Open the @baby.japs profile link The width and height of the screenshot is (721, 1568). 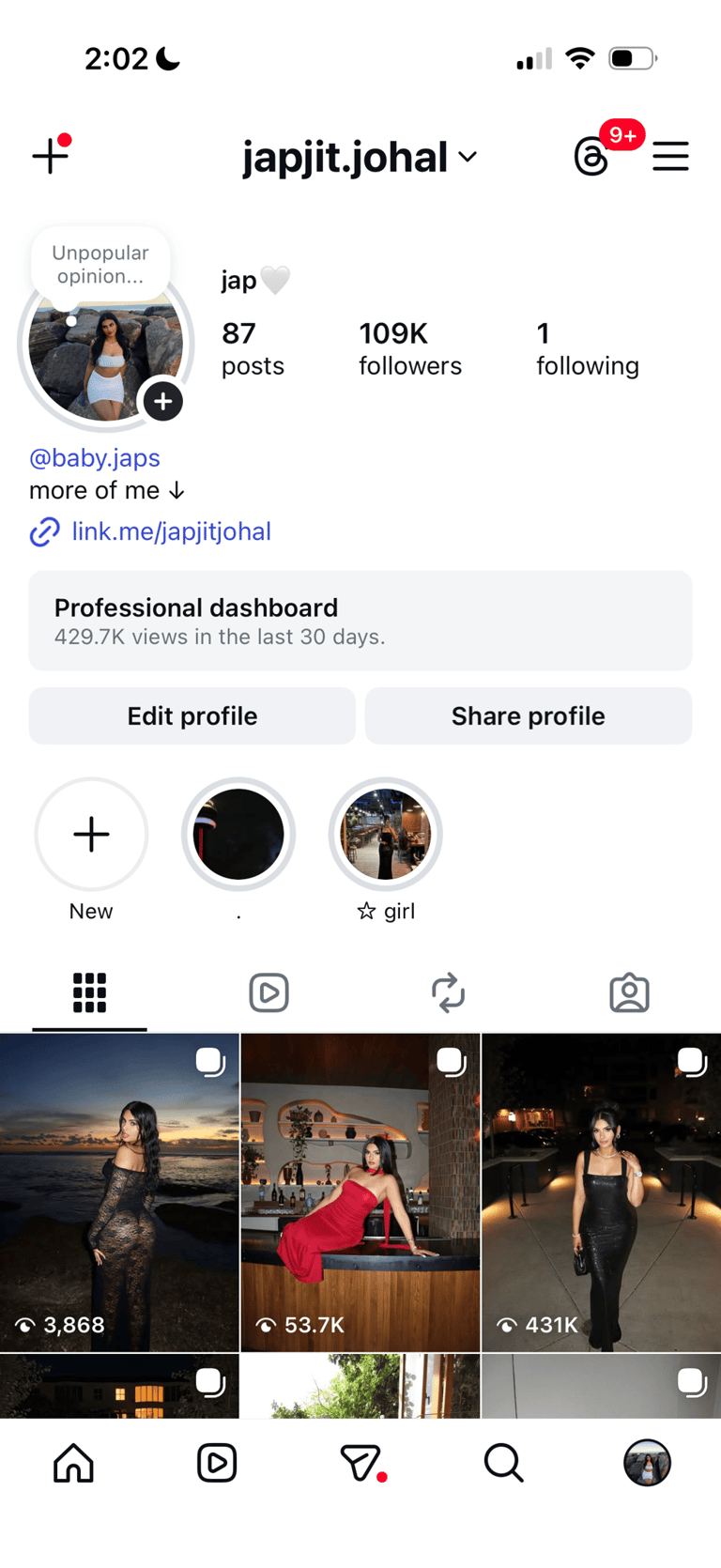click(95, 458)
